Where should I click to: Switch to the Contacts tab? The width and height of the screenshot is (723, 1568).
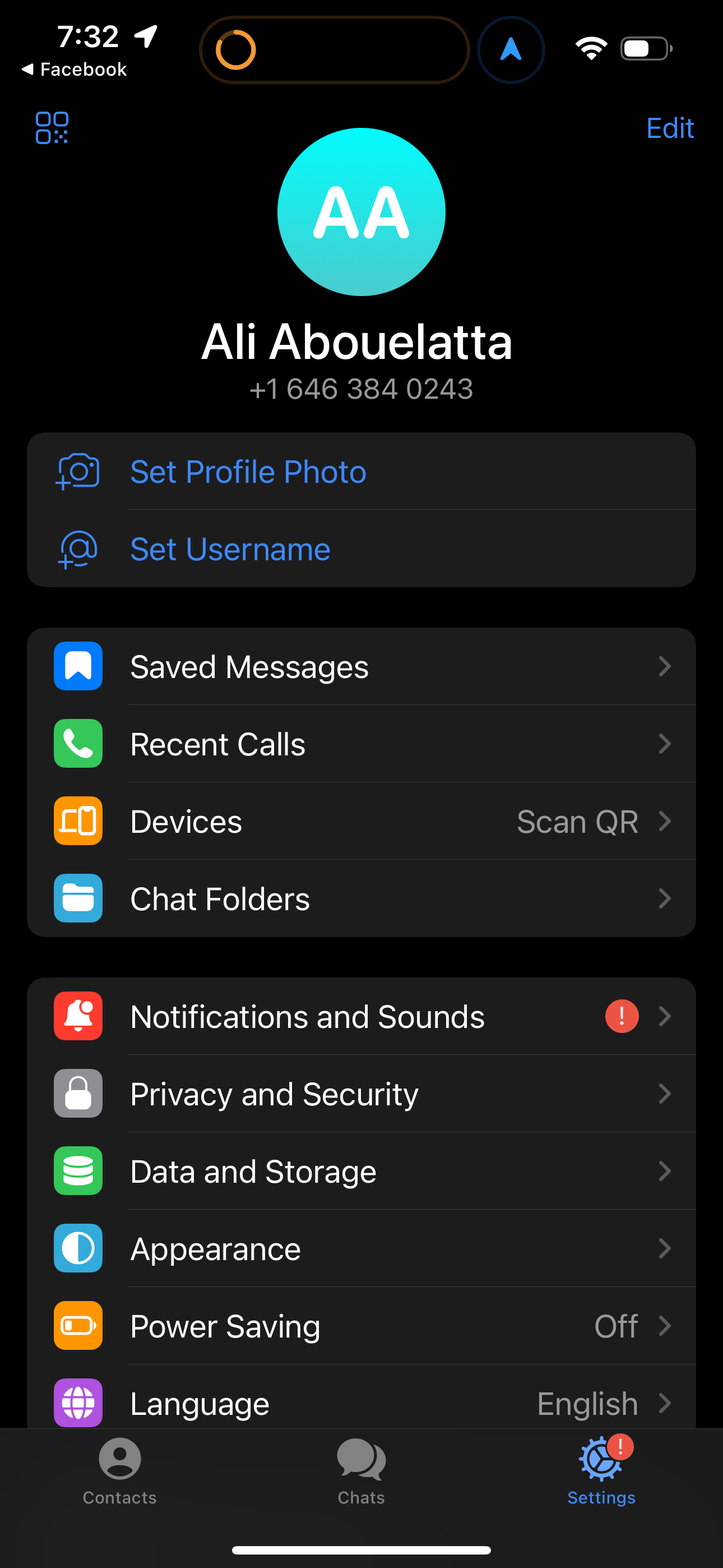tap(119, 1473)
